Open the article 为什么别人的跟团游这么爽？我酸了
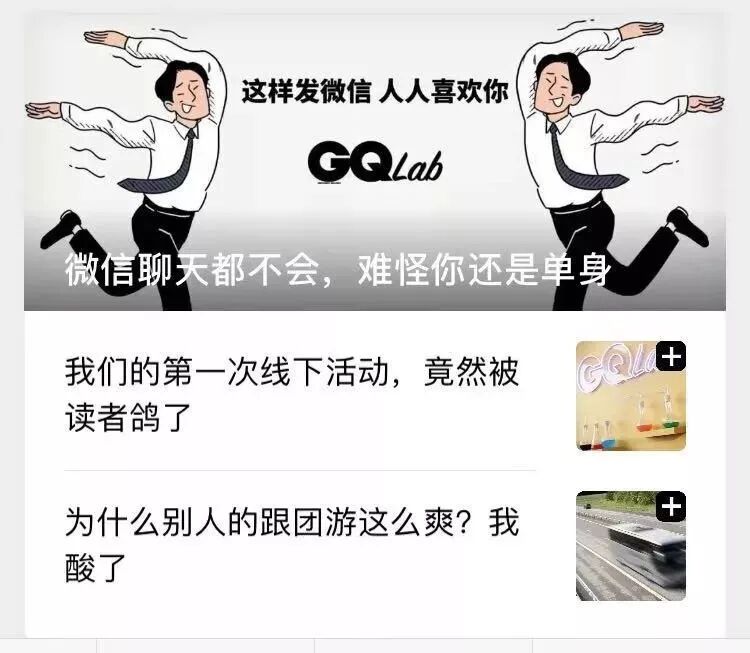Viewport: 750px width, 653px height. tap(292, 544)
